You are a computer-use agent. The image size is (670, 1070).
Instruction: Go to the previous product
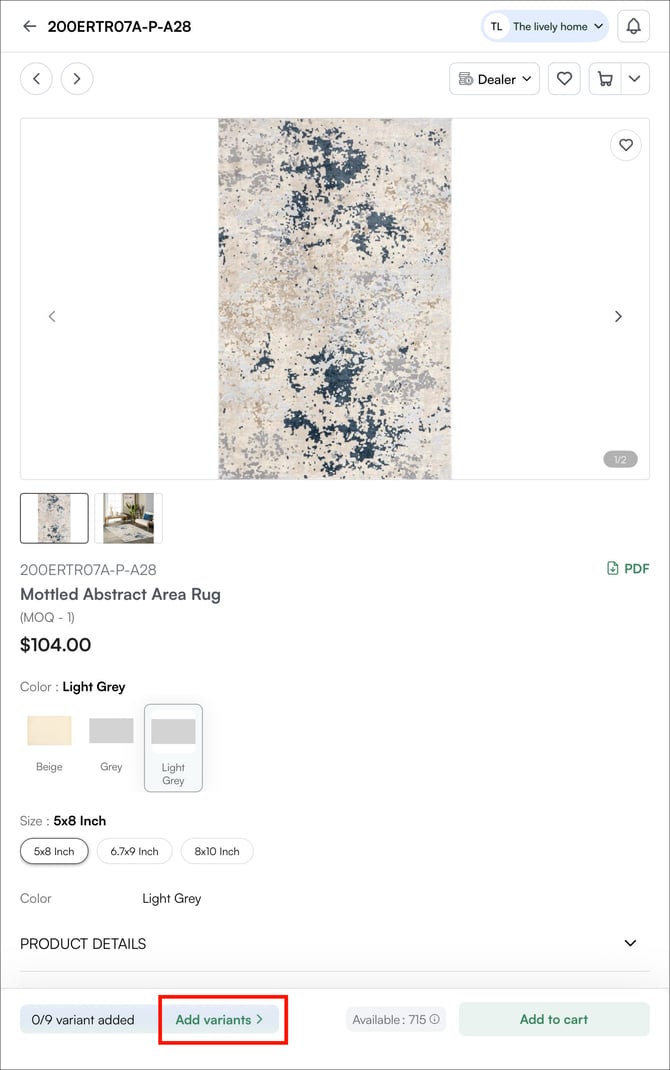[36, 79]
